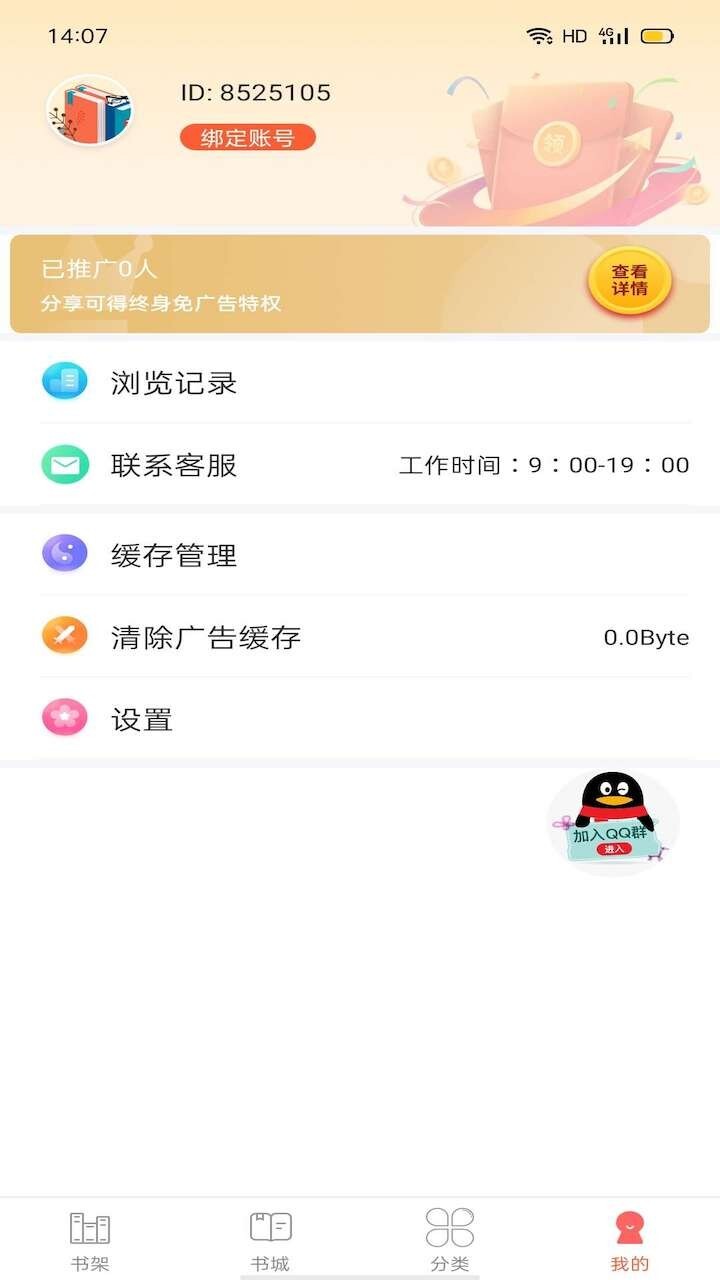Tap the green envelope icon for 联系客服
This screenshot has width=720, height=1280.
pyautogui.click(x=64, y=464)
